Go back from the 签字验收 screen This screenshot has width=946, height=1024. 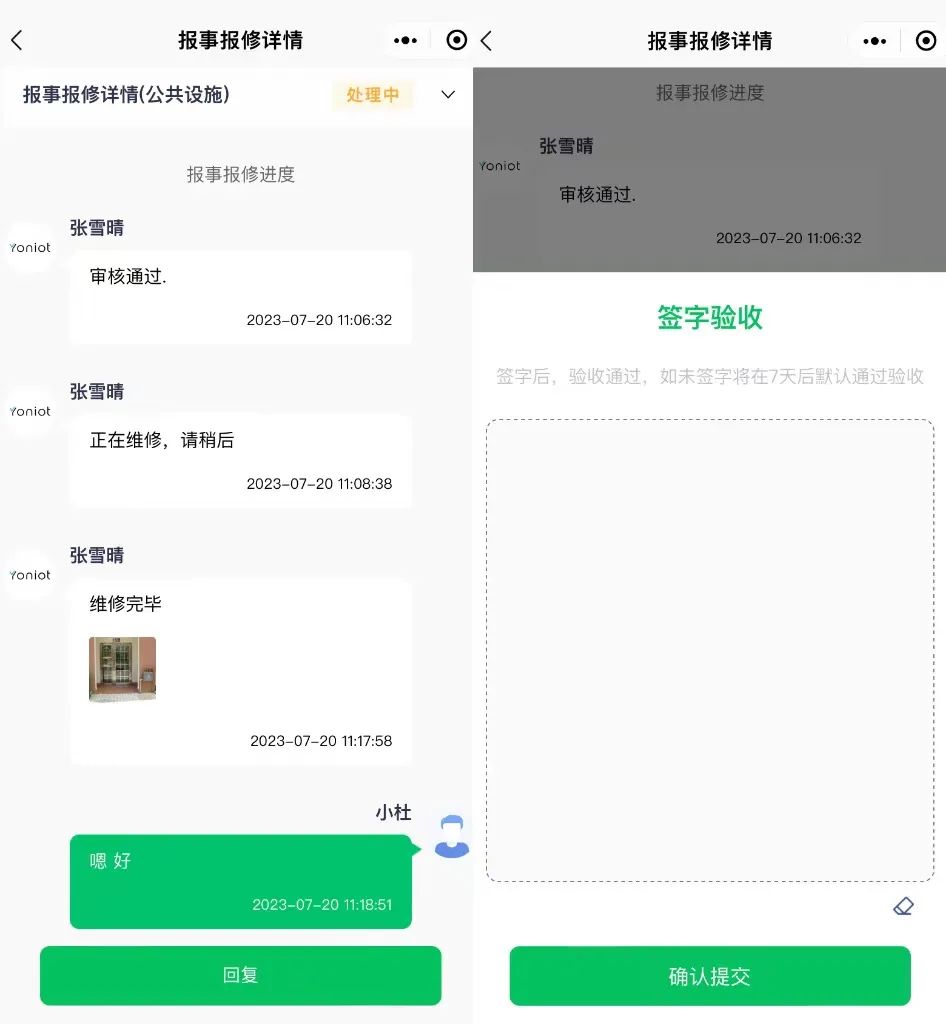point(486,40)
